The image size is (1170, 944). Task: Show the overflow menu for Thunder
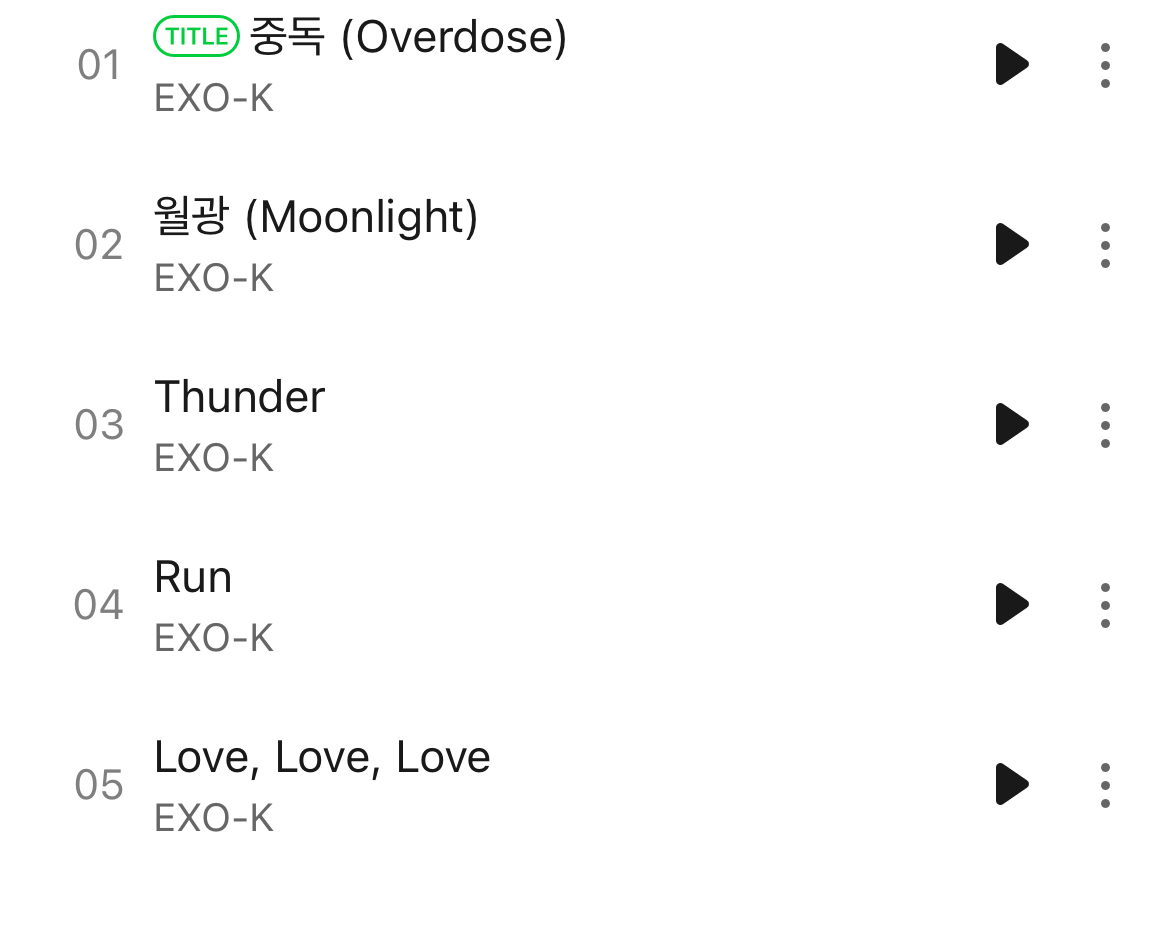[x=1105, y=424]
